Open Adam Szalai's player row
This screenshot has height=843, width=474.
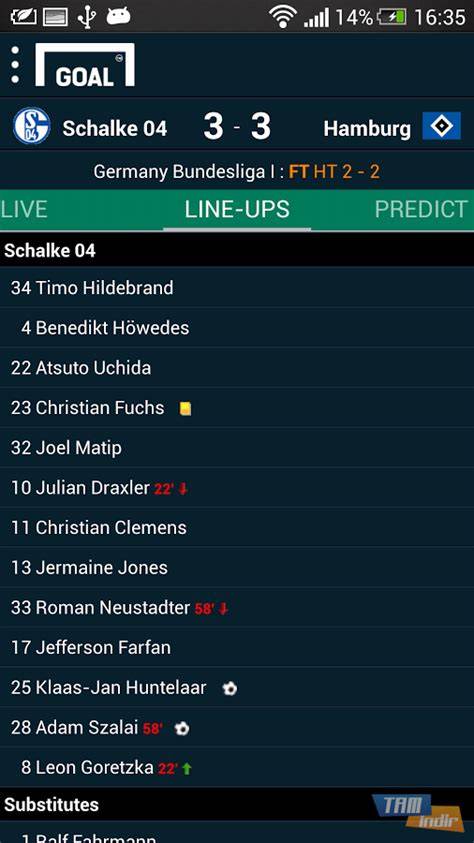click(x=237, y=727)
